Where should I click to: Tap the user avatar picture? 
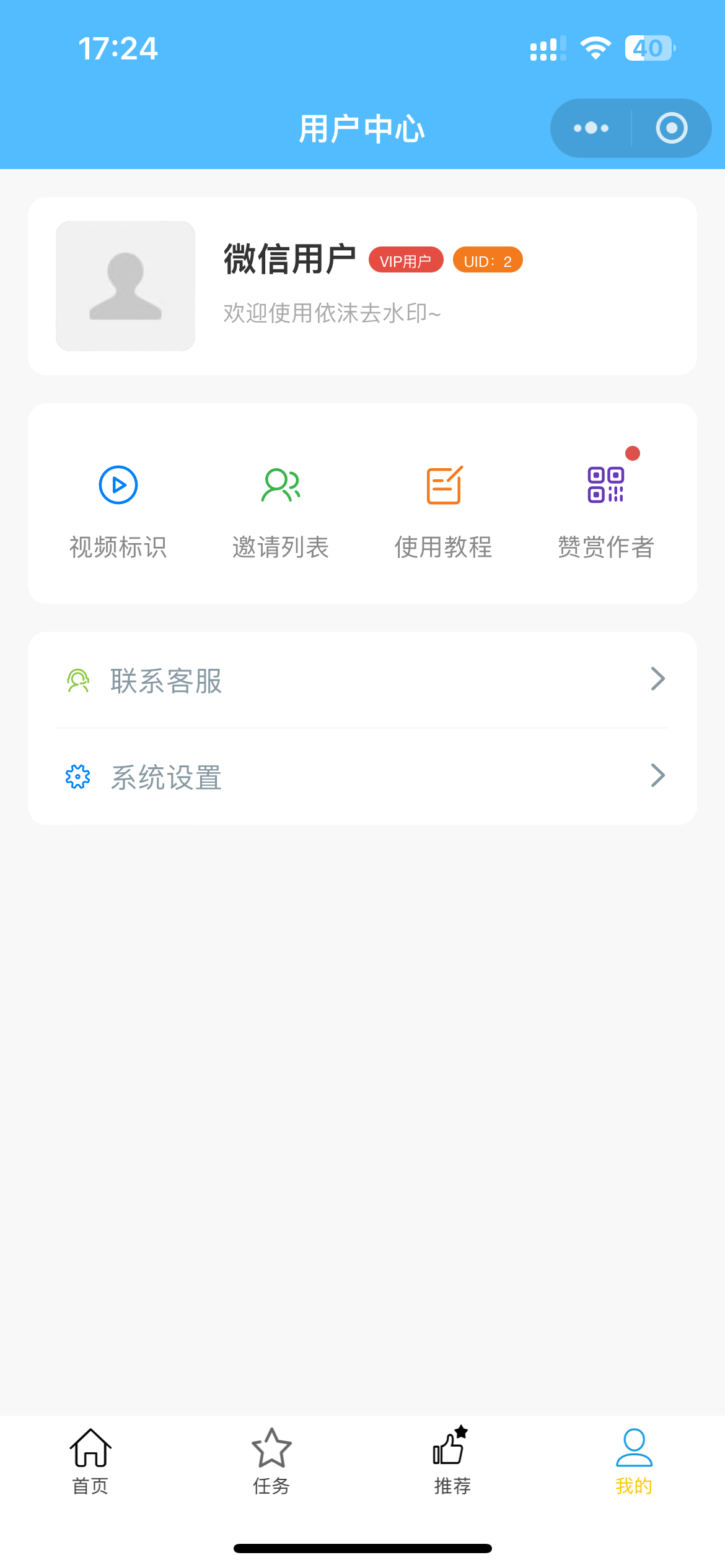point(125,286)
